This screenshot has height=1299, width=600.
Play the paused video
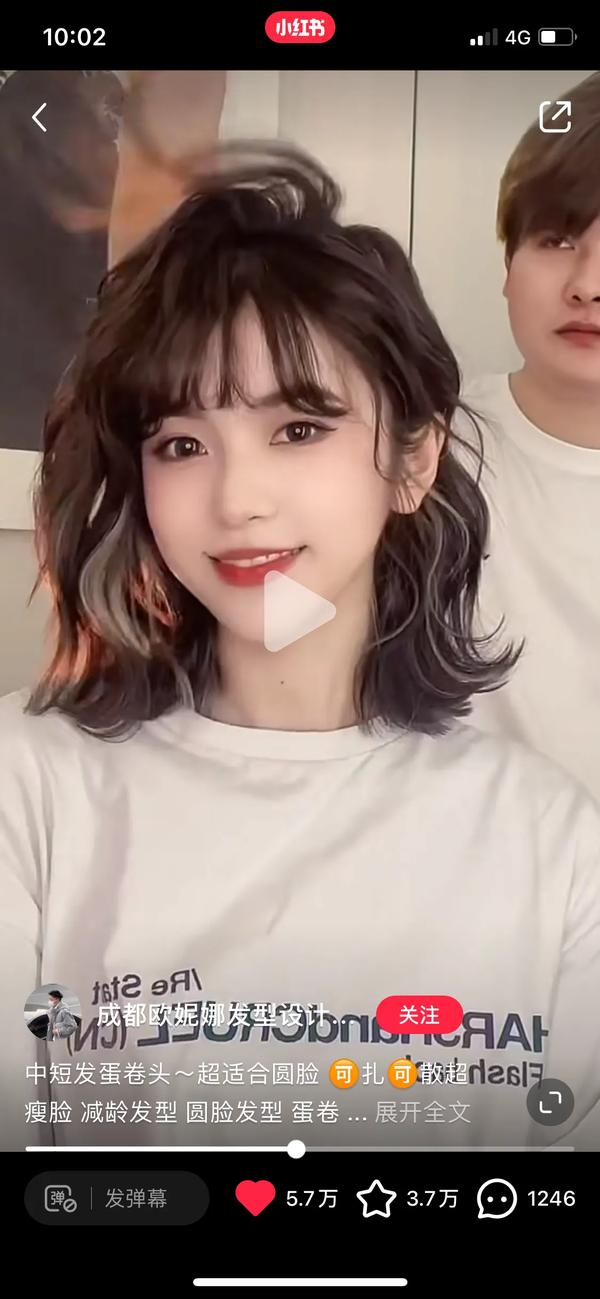tap(299, 611)
